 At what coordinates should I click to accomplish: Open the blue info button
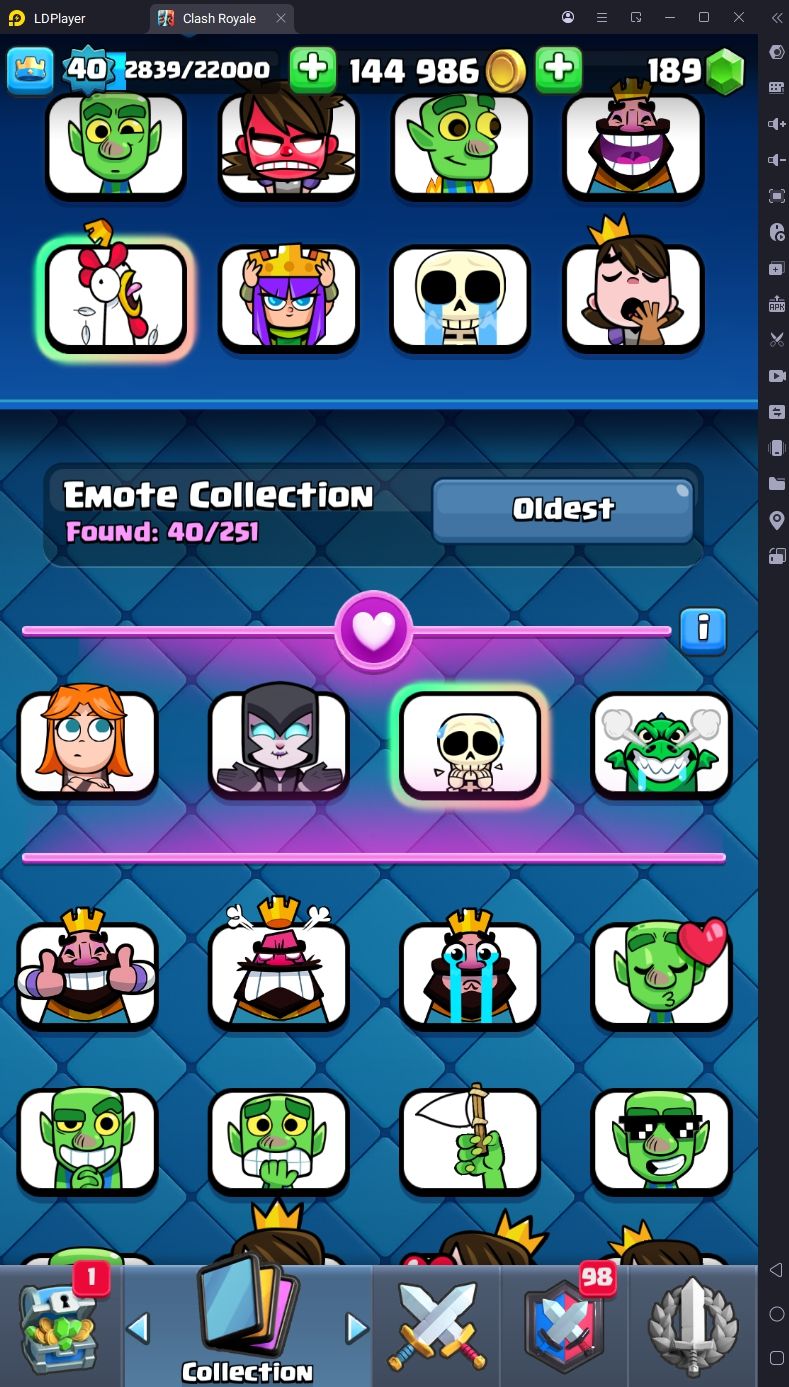click(703, 629)
